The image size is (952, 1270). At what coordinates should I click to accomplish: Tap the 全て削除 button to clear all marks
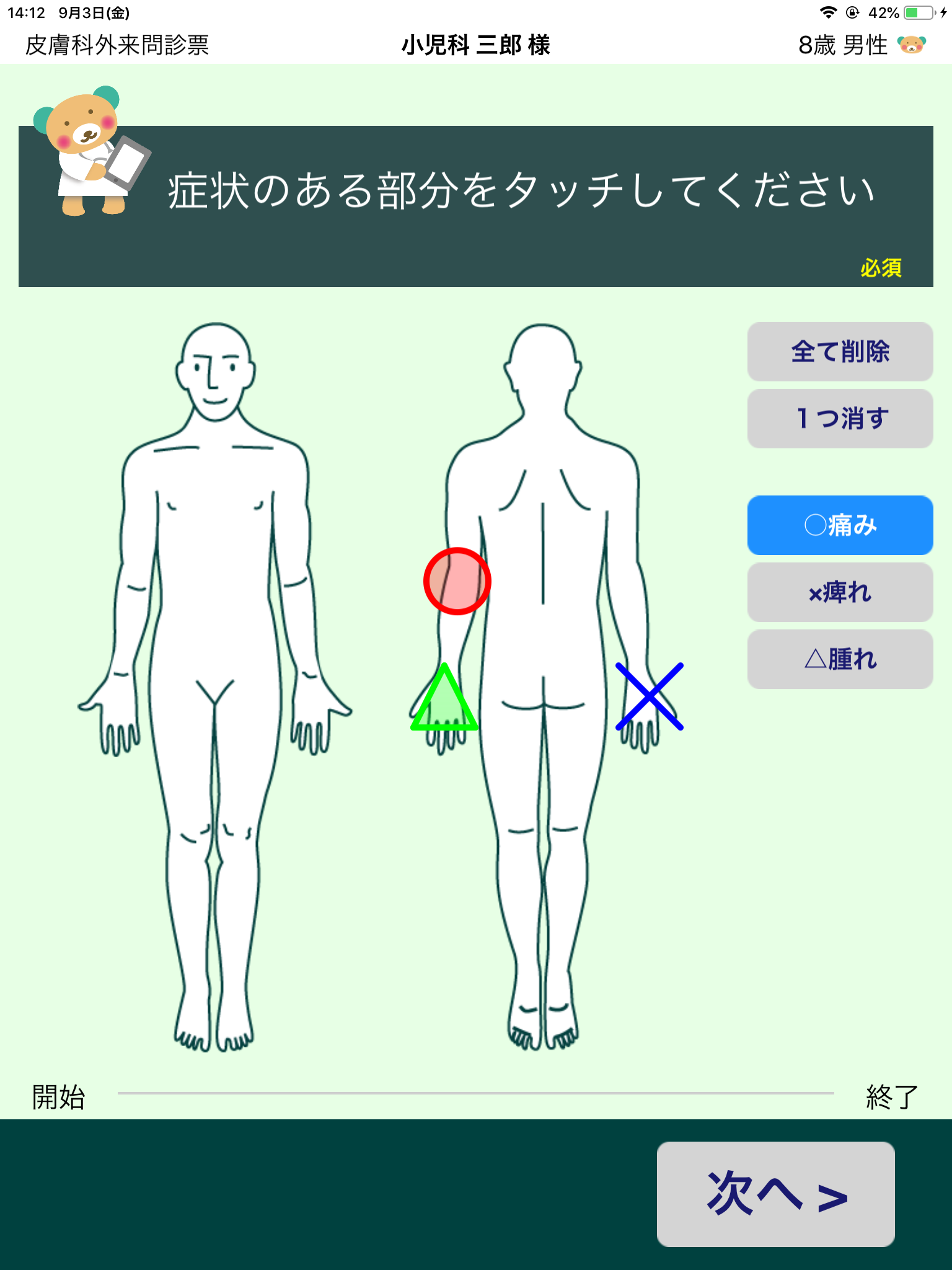click(840, 352)
